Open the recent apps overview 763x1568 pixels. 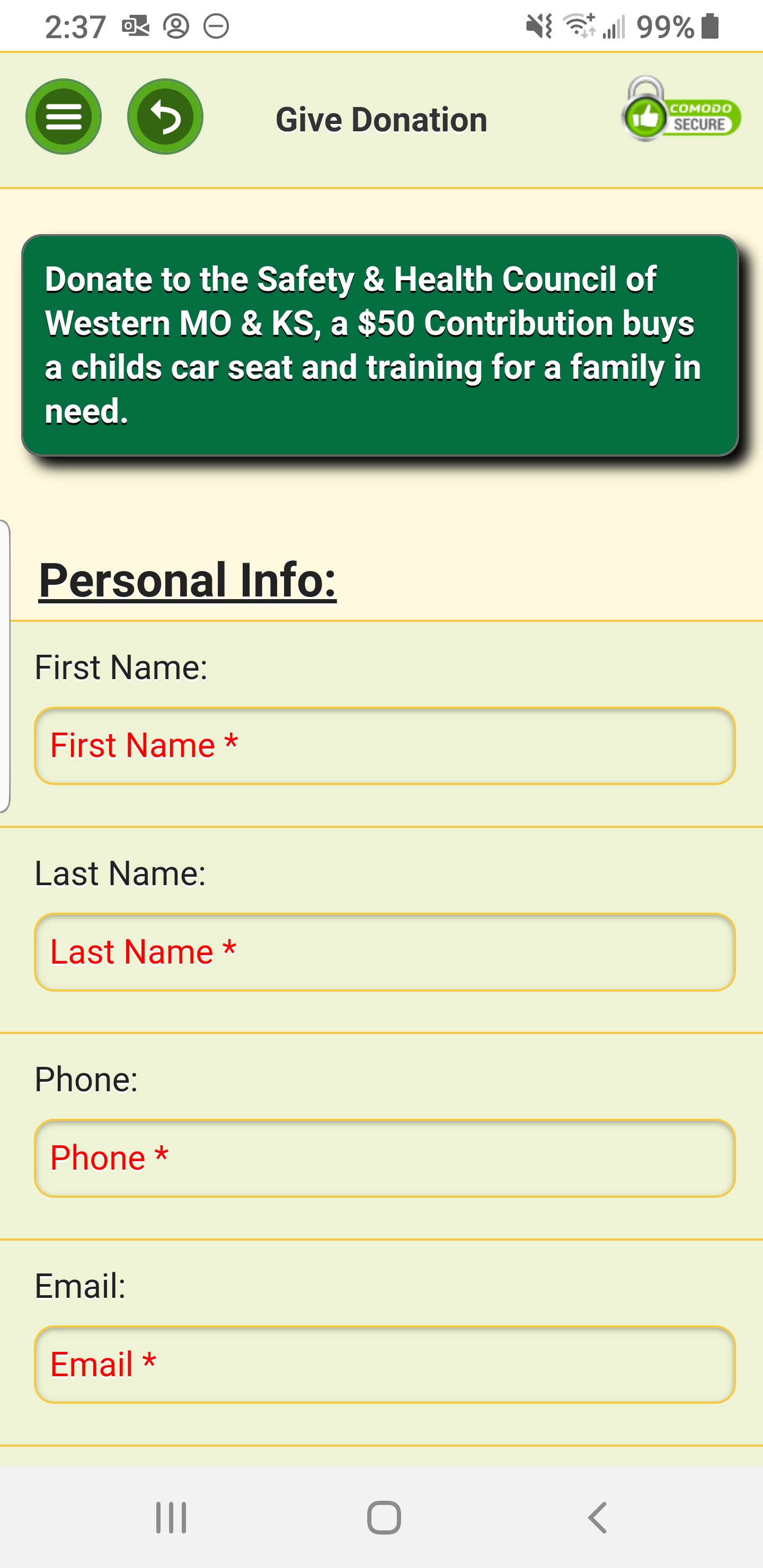pos(171,1517)
